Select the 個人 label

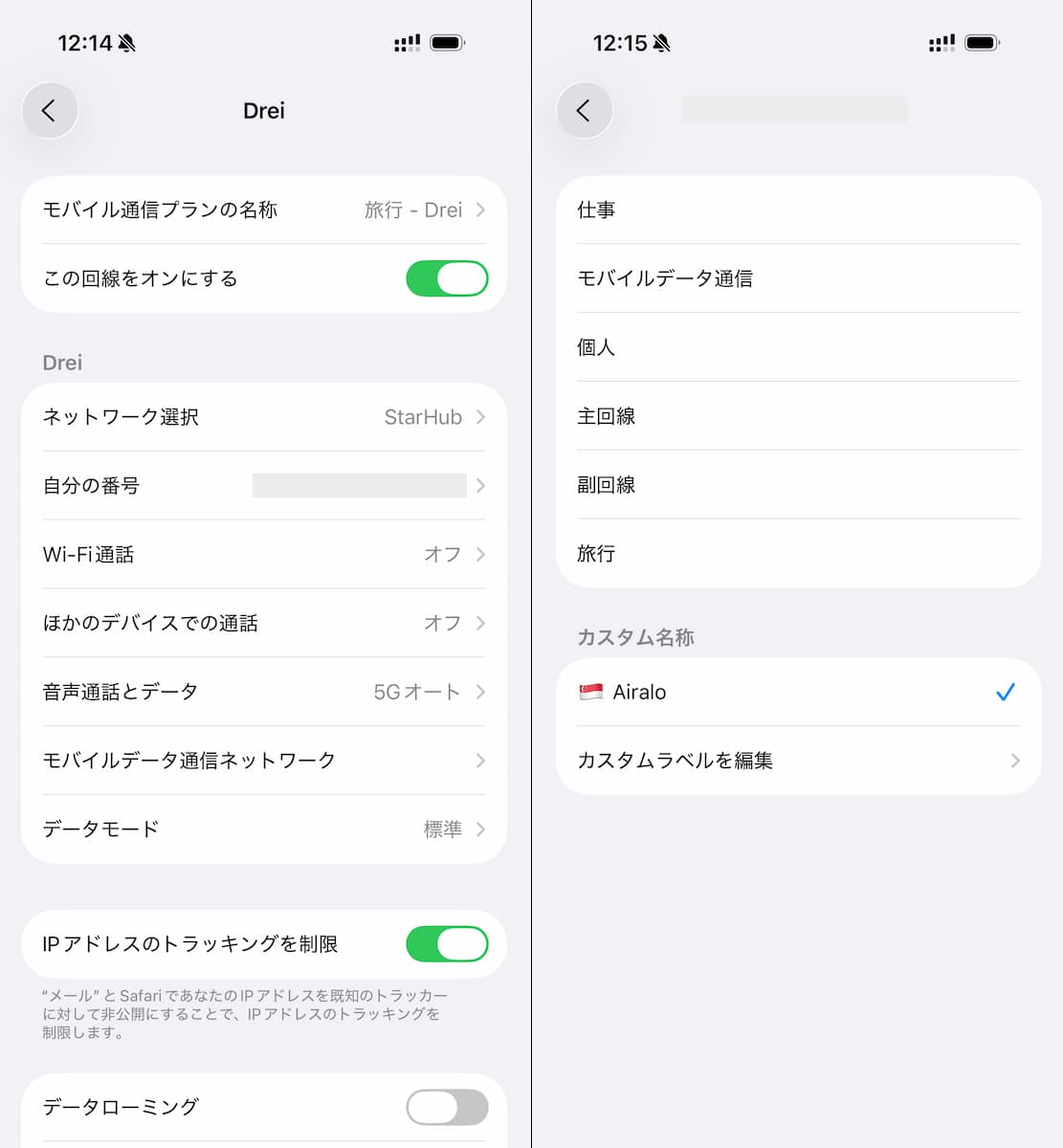[x=798, y=347]
